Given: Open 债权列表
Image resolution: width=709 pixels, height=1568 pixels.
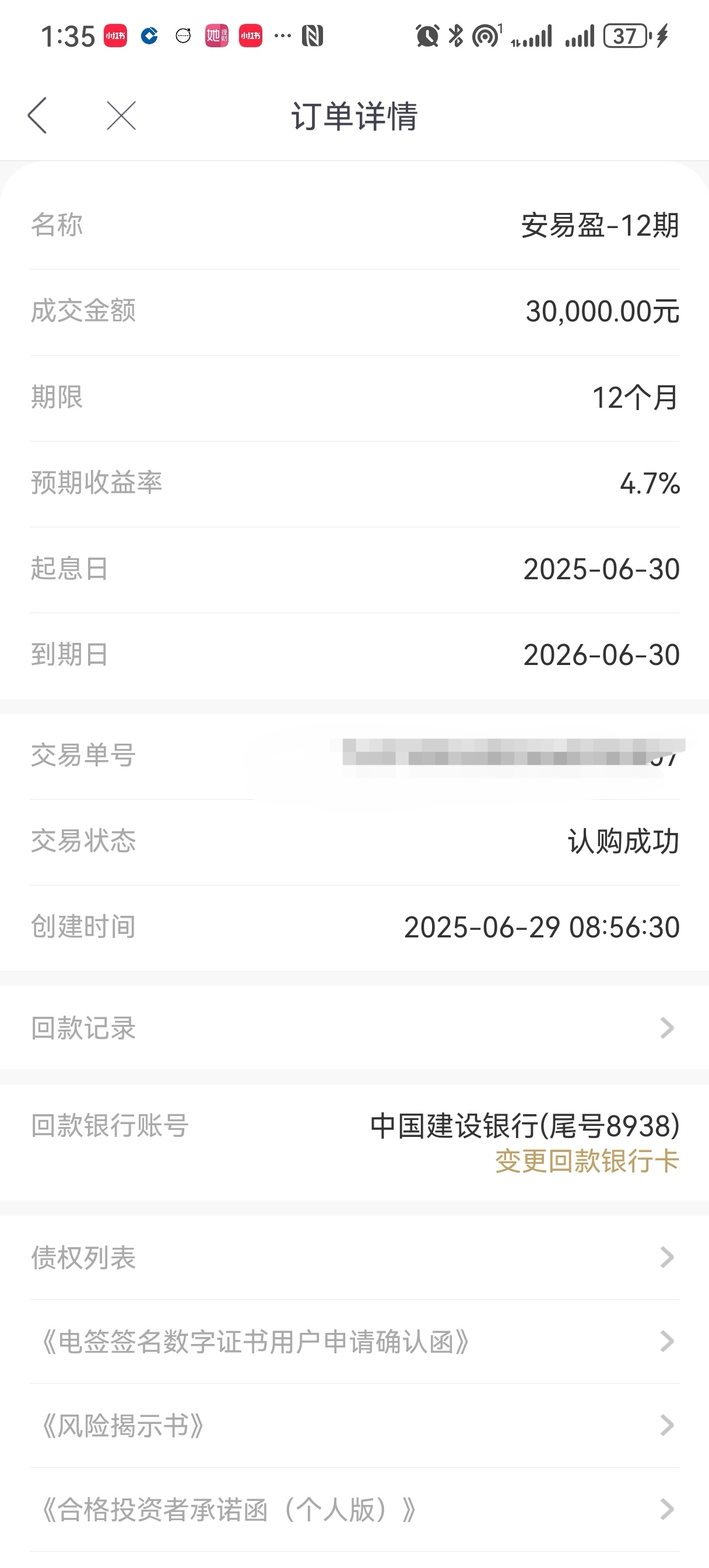Looking at the screenshot, I should pos(354,1257).
